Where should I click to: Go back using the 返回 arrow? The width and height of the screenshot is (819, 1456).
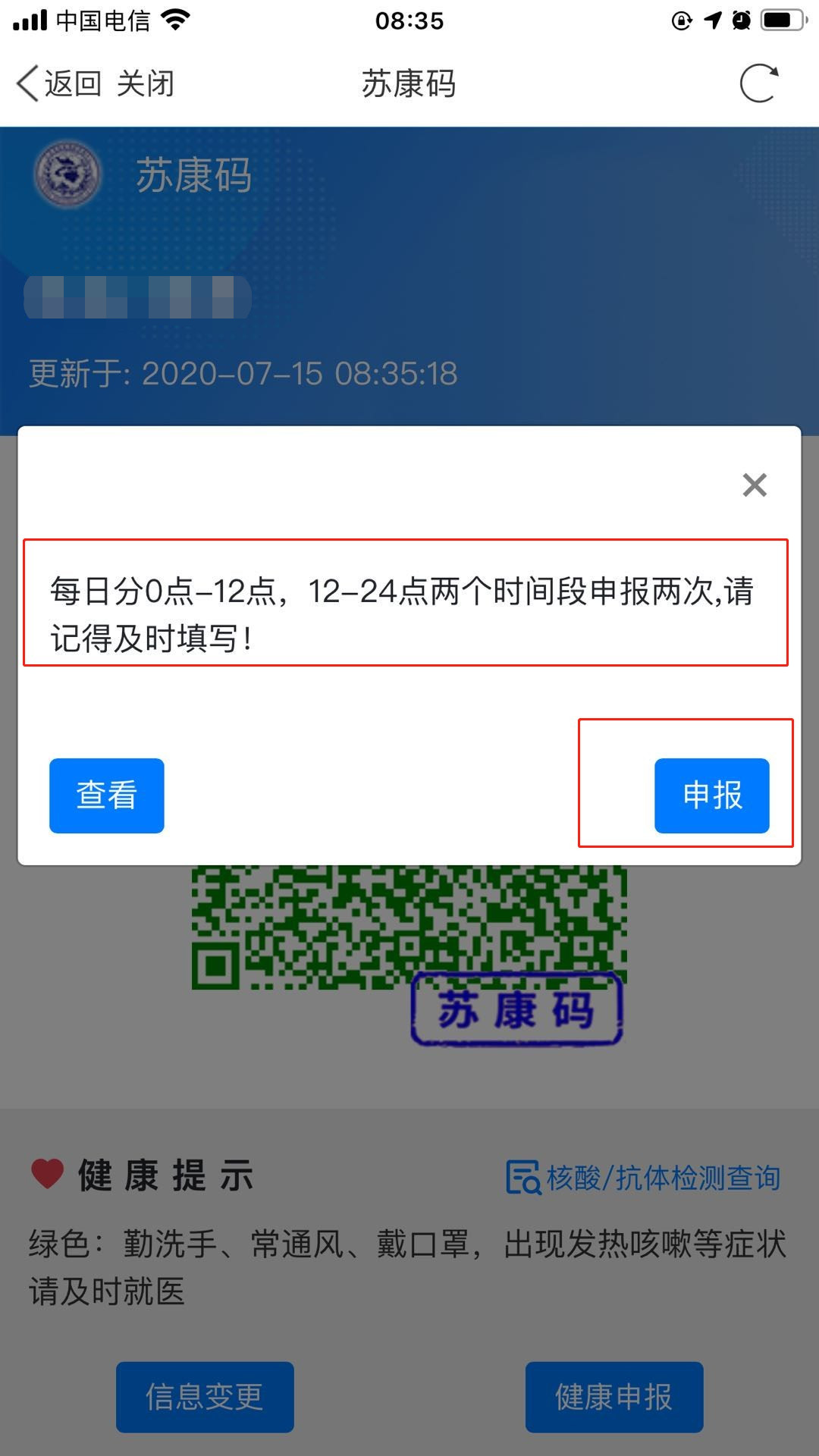tap(58, 83)
